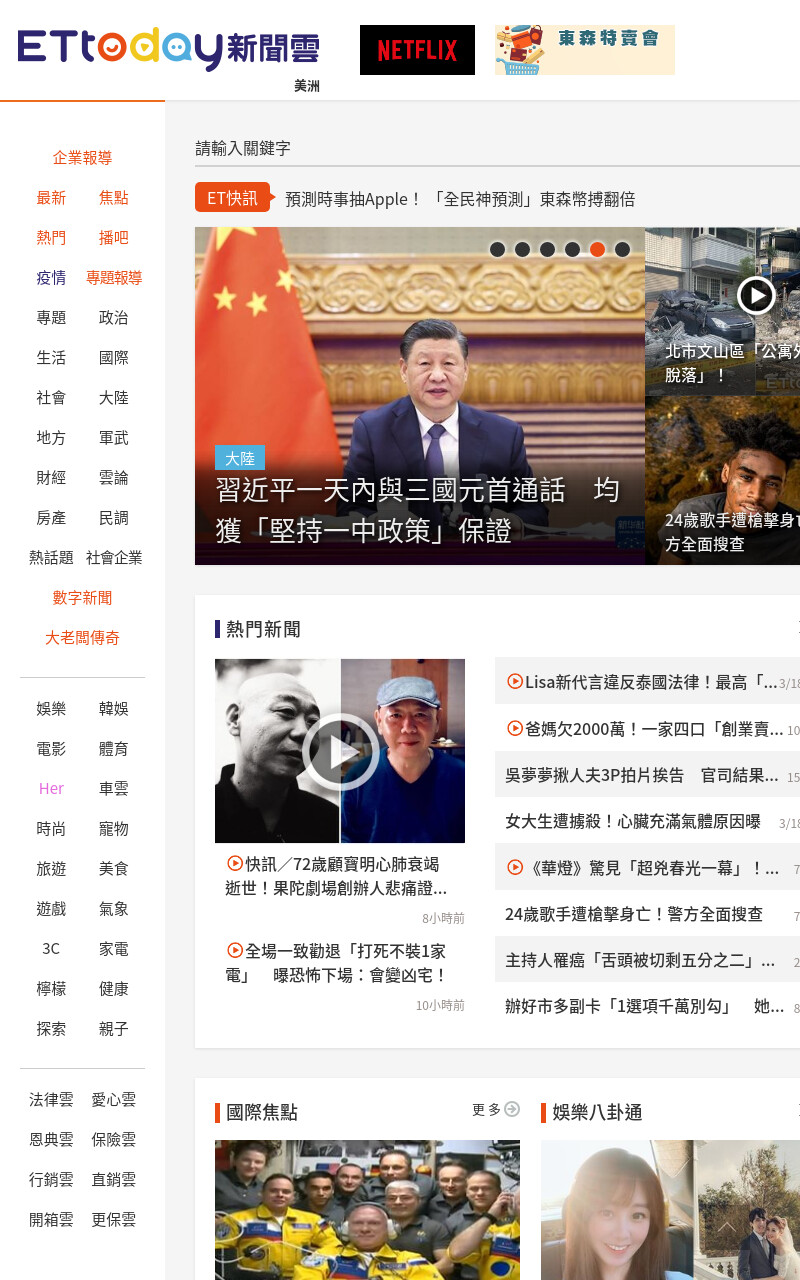Select the 國際 category

tap(114, 358)
